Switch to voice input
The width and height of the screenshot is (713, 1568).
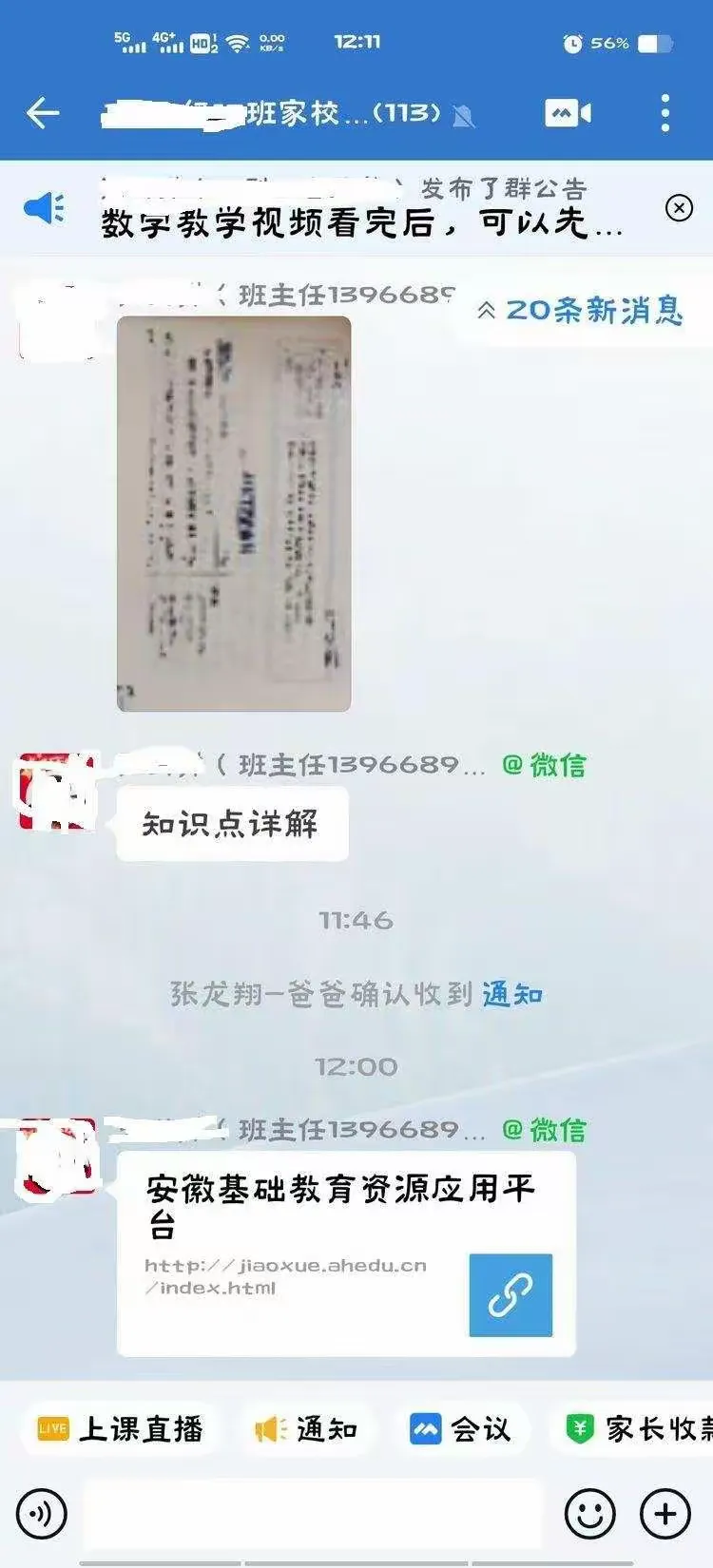coord(42,1513)
